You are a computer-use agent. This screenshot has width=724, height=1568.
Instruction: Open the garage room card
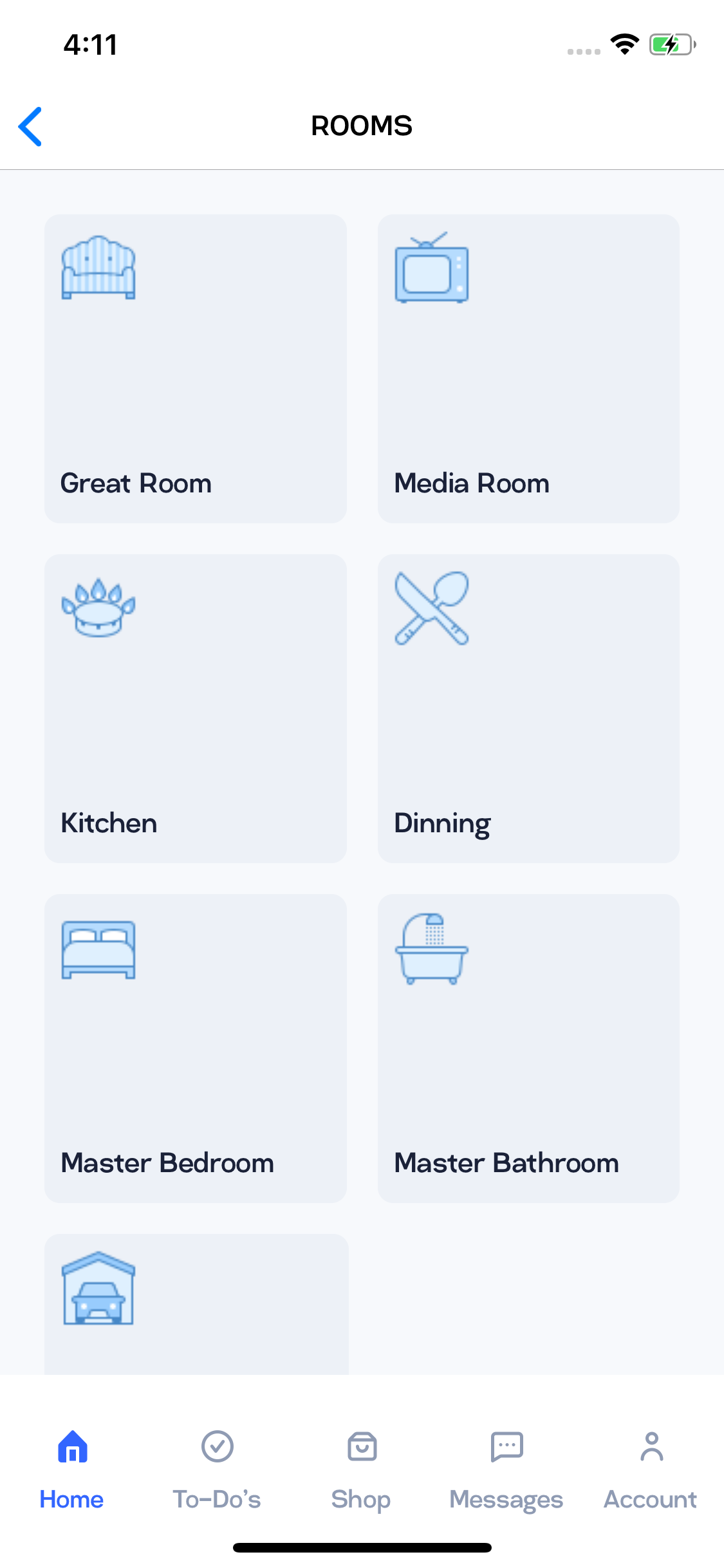point(196,1304)
